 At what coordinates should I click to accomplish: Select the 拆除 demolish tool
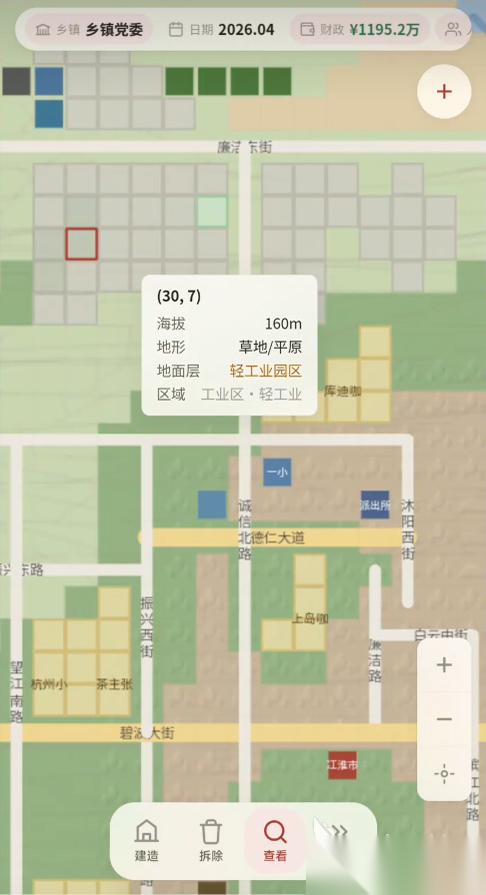[x=211, y=841]
